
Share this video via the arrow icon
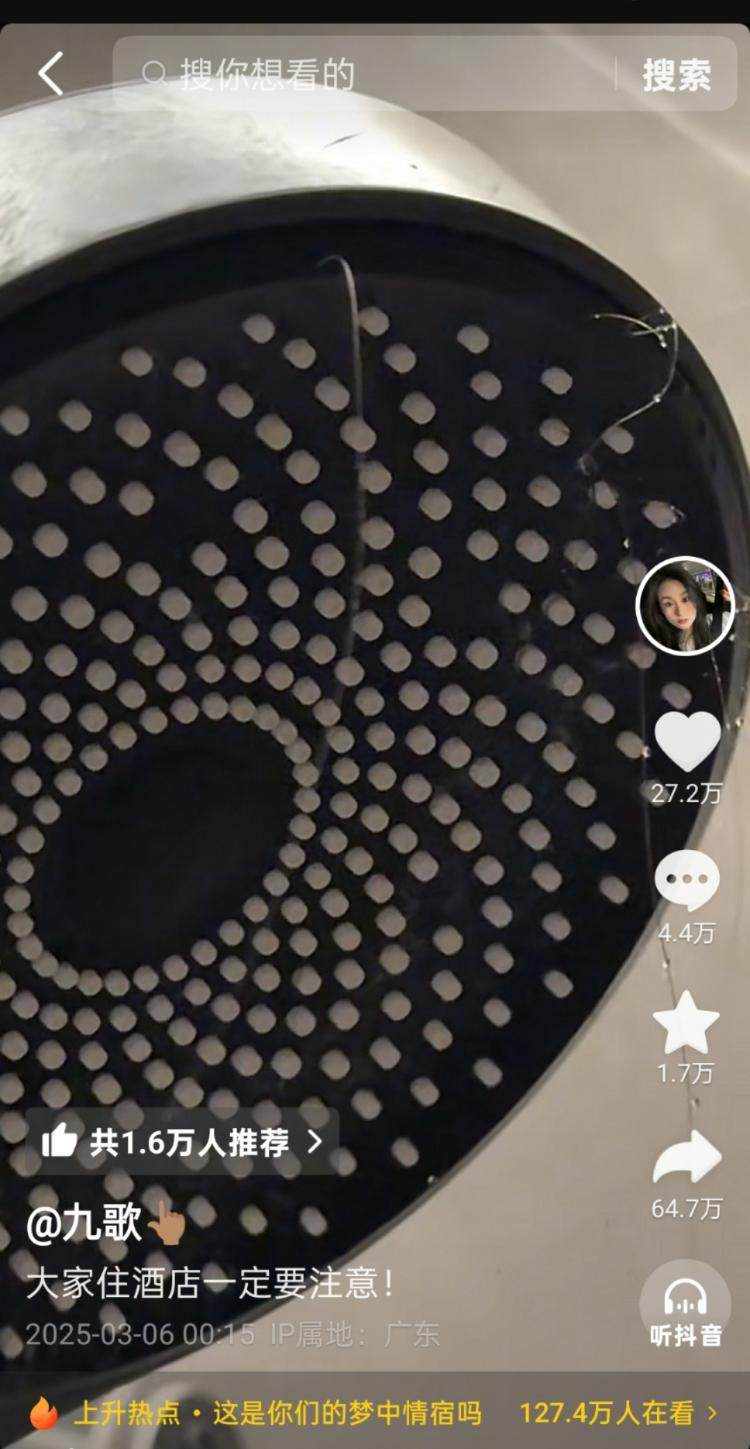click(x=686, y=1160)
